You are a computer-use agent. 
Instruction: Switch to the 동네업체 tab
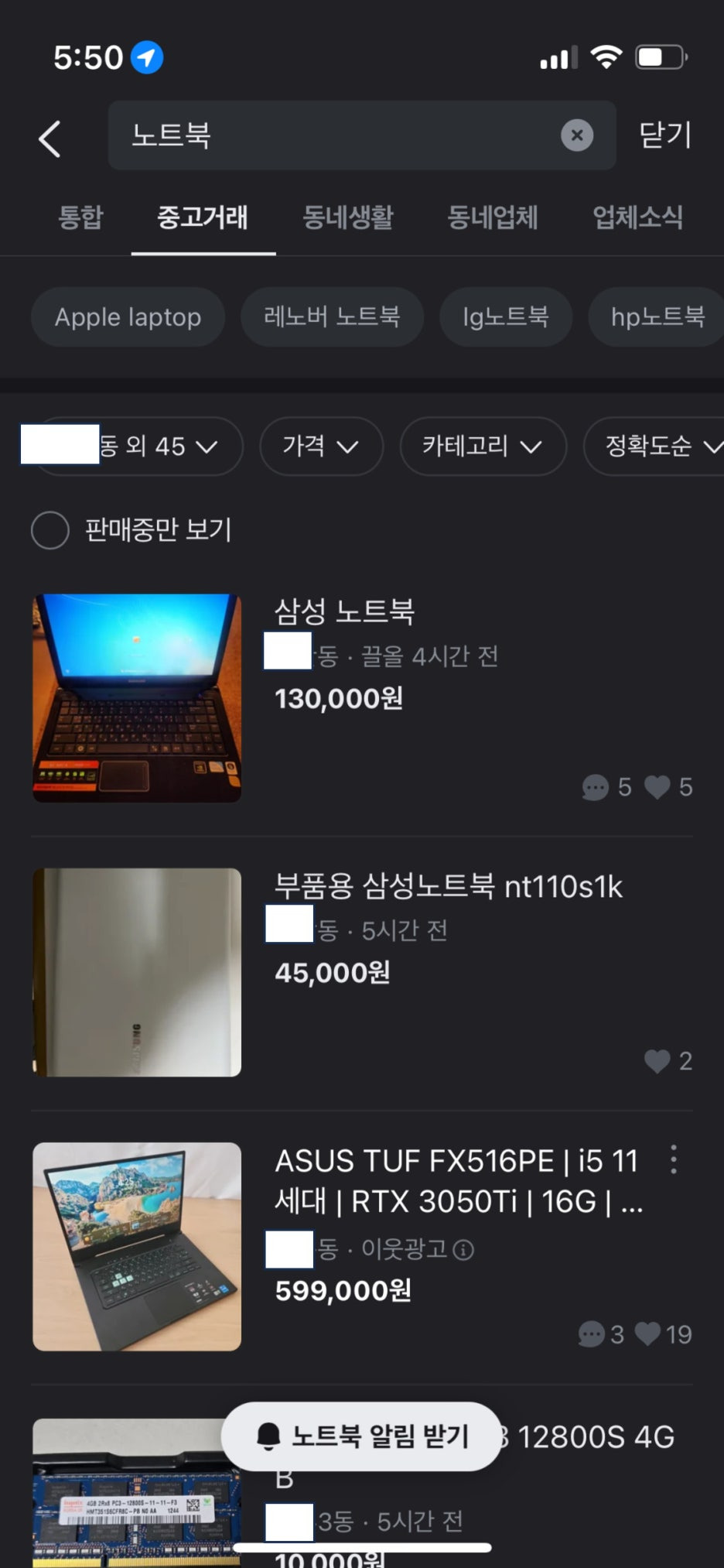tap(492, 217)
